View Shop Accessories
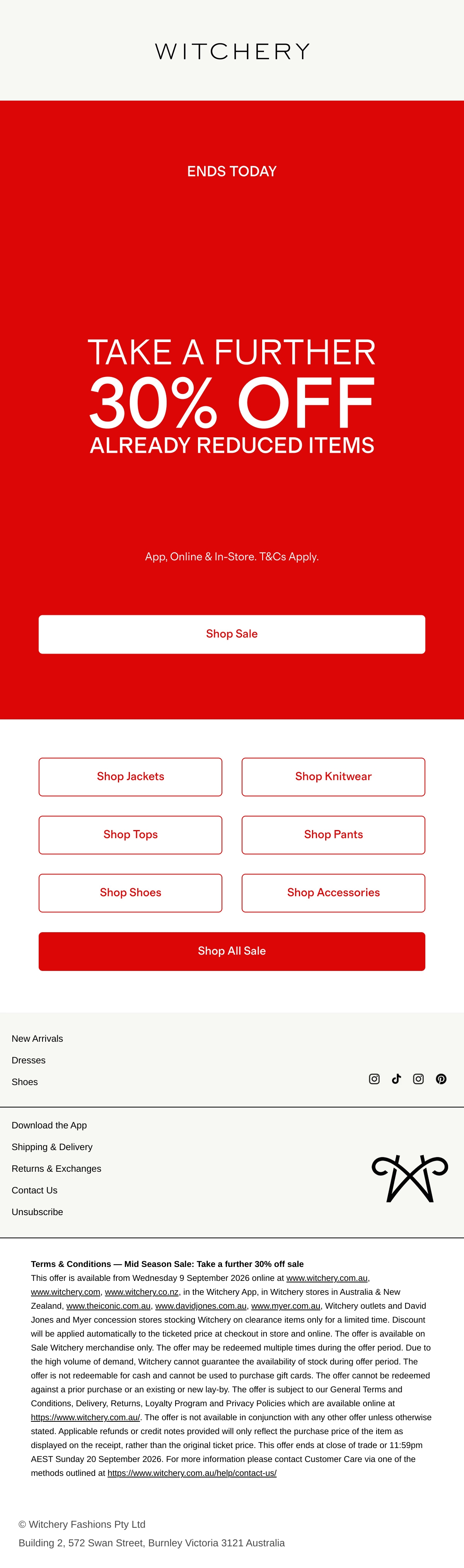The width and height of the screenshot is (464, 1568). click(x=333, y=893)
